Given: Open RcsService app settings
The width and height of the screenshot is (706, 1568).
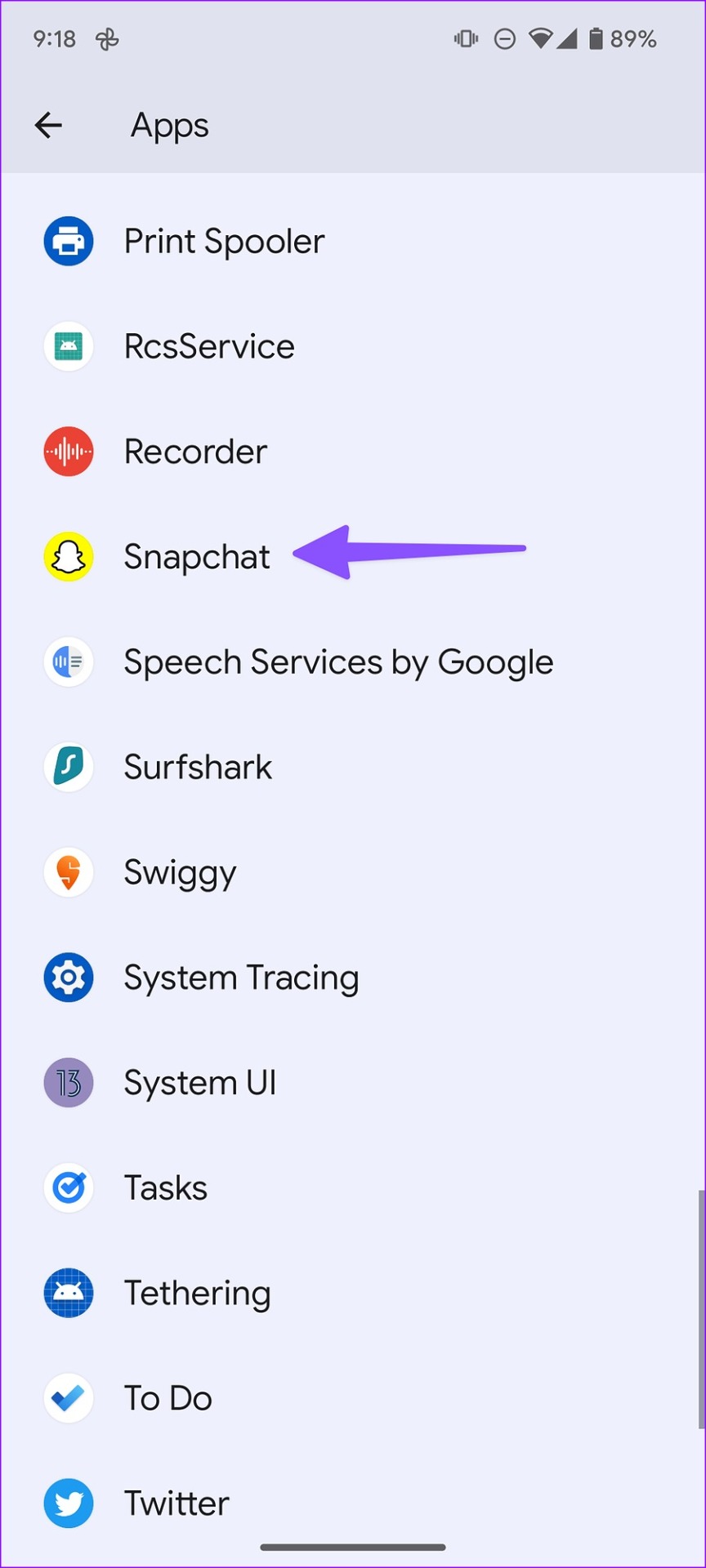Looking at the screenshot, I should 209,346.
